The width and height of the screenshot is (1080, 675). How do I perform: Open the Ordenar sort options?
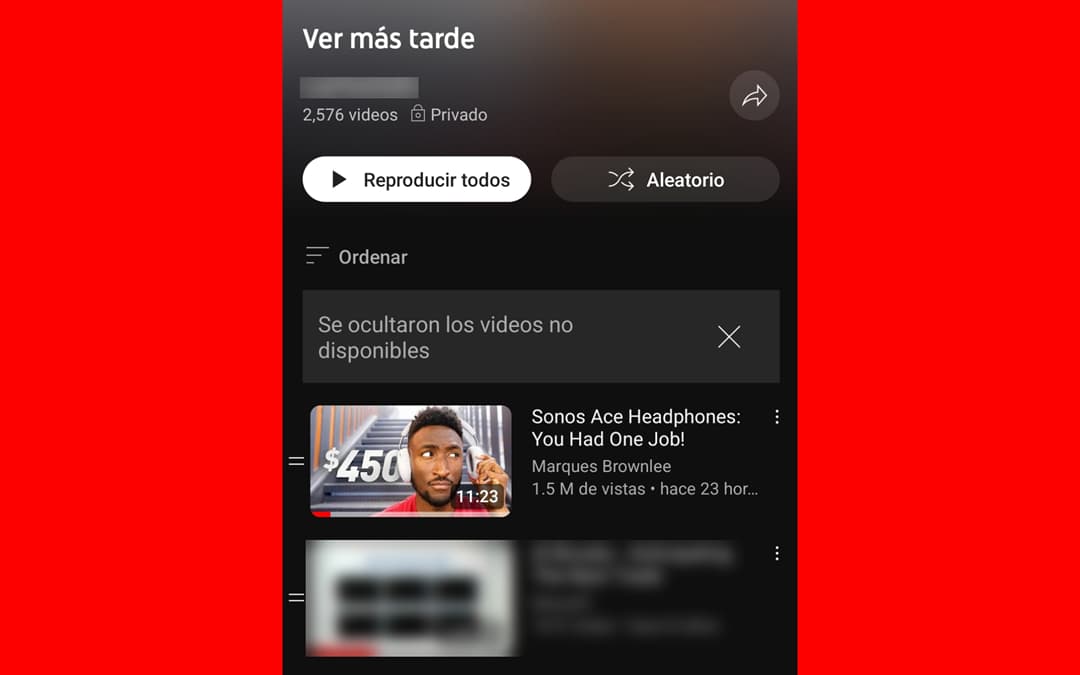pos(357,257)
